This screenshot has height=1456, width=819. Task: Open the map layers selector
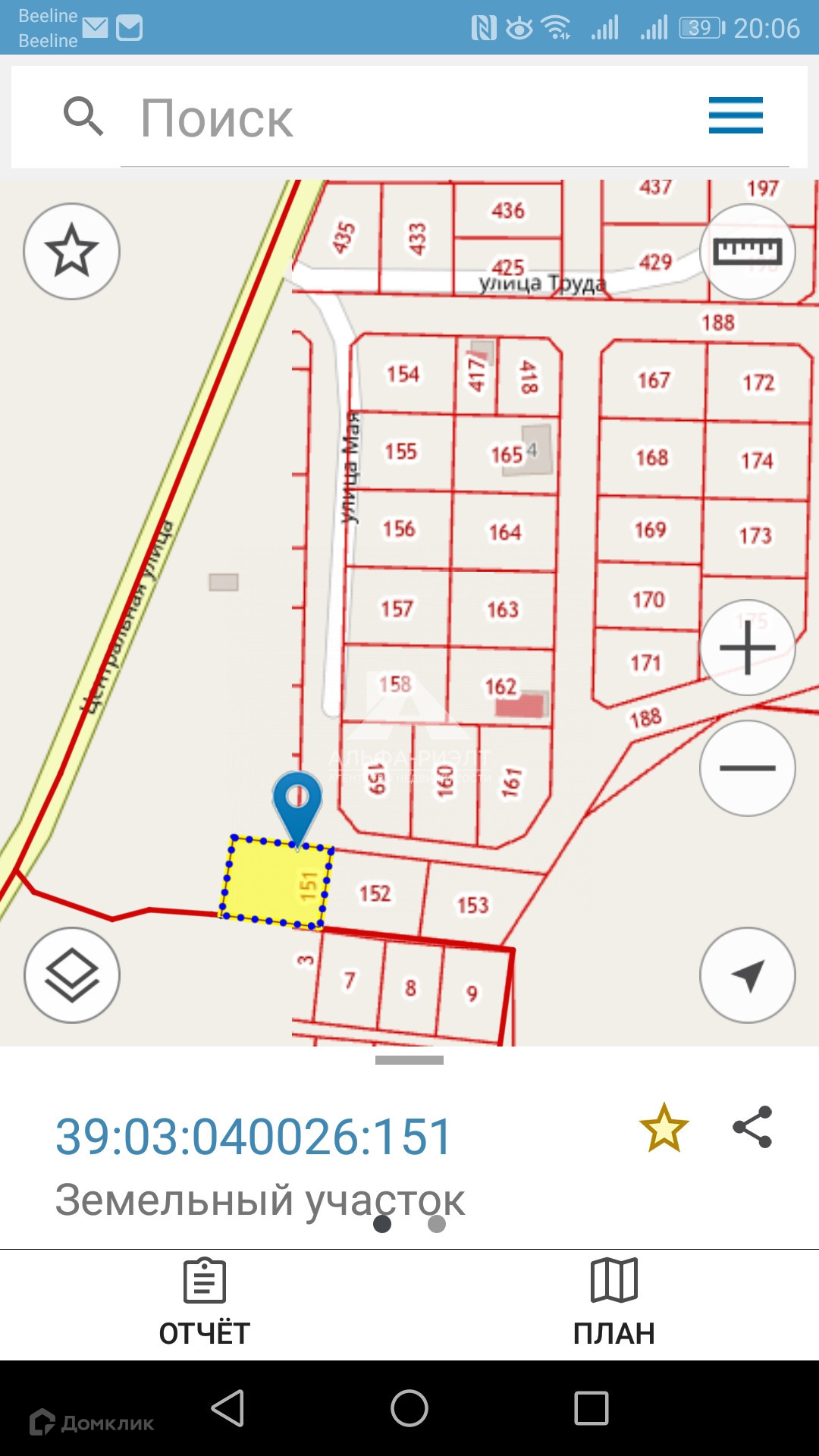click(x=72, y=975)
